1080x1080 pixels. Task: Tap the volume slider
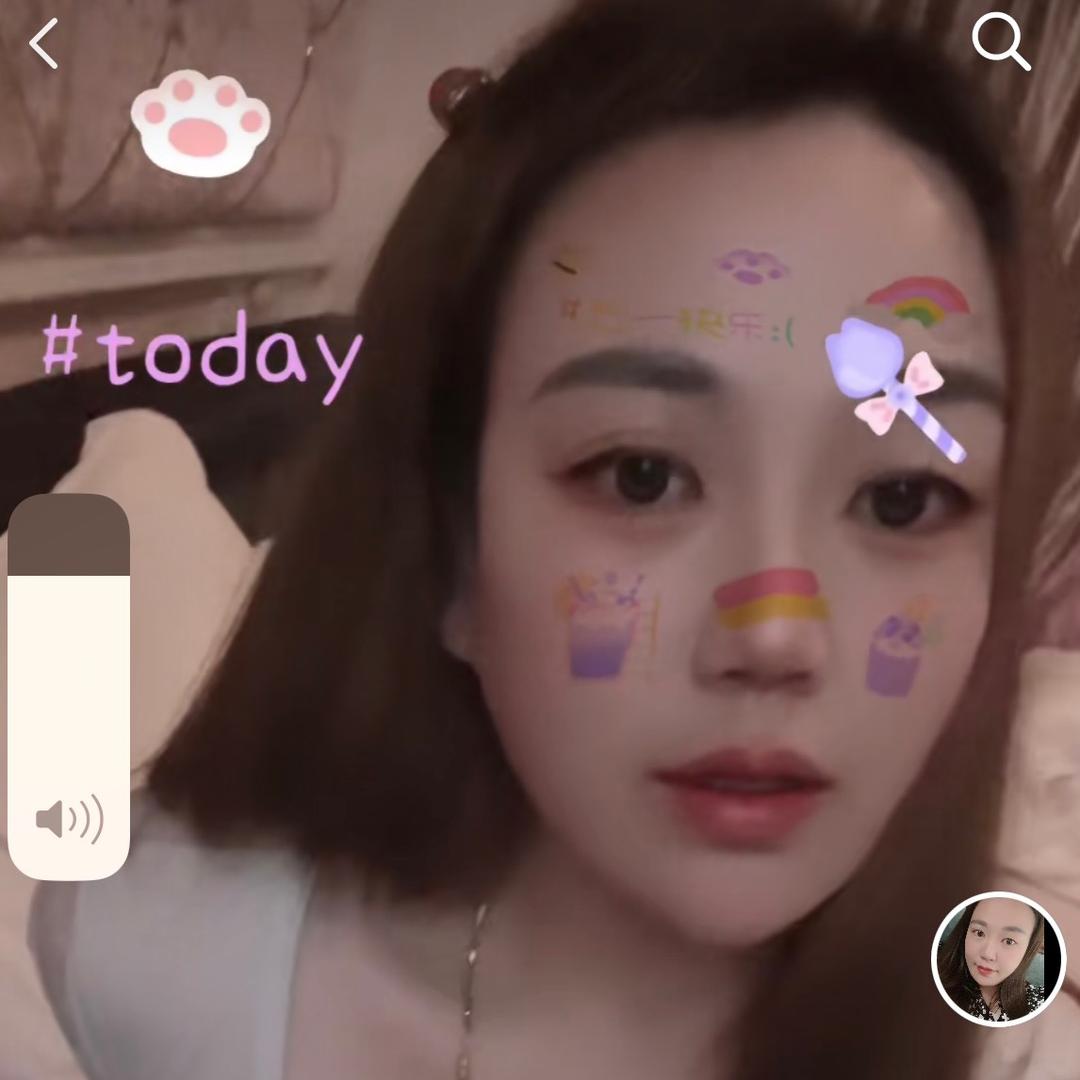point(69,687)
